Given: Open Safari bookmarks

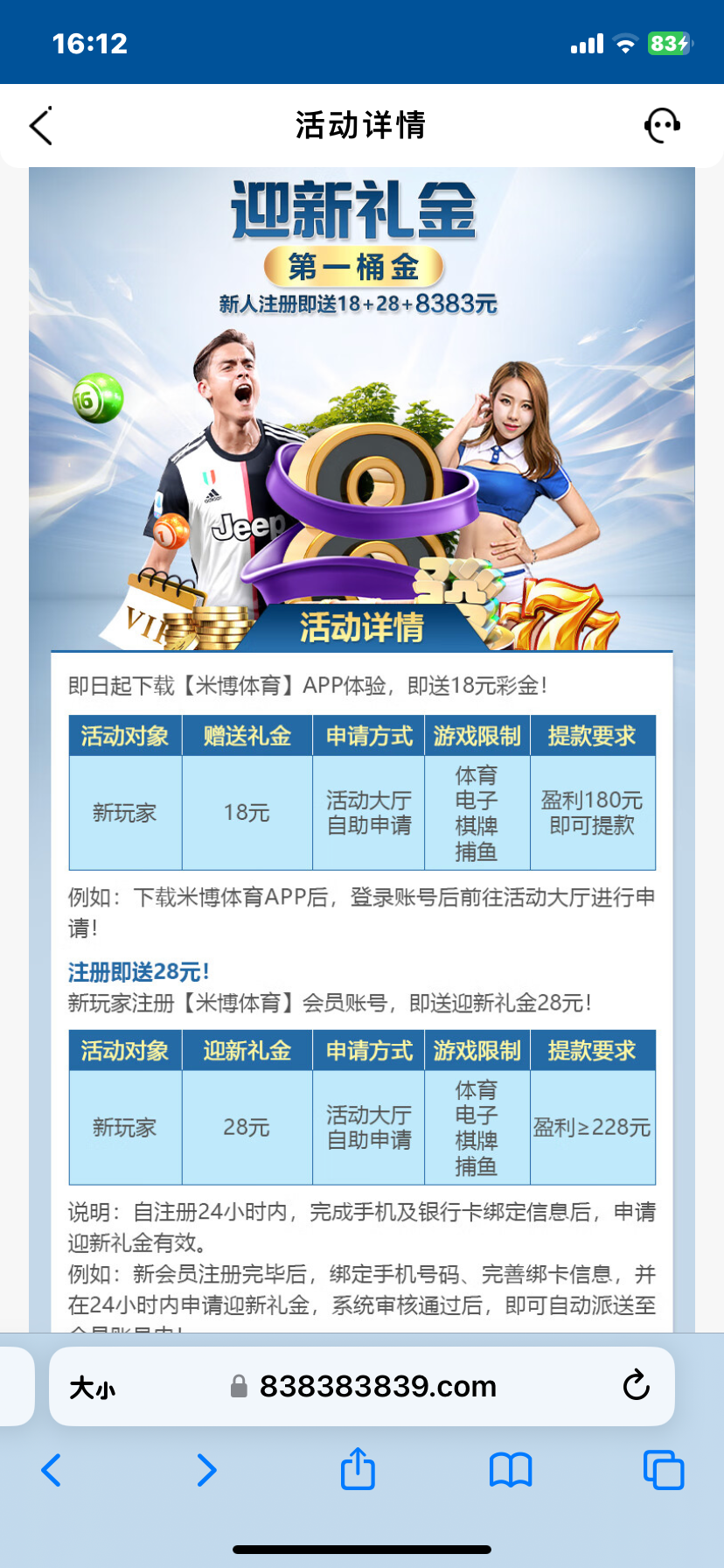Looking at the screenshot, I should [511, 1470].
